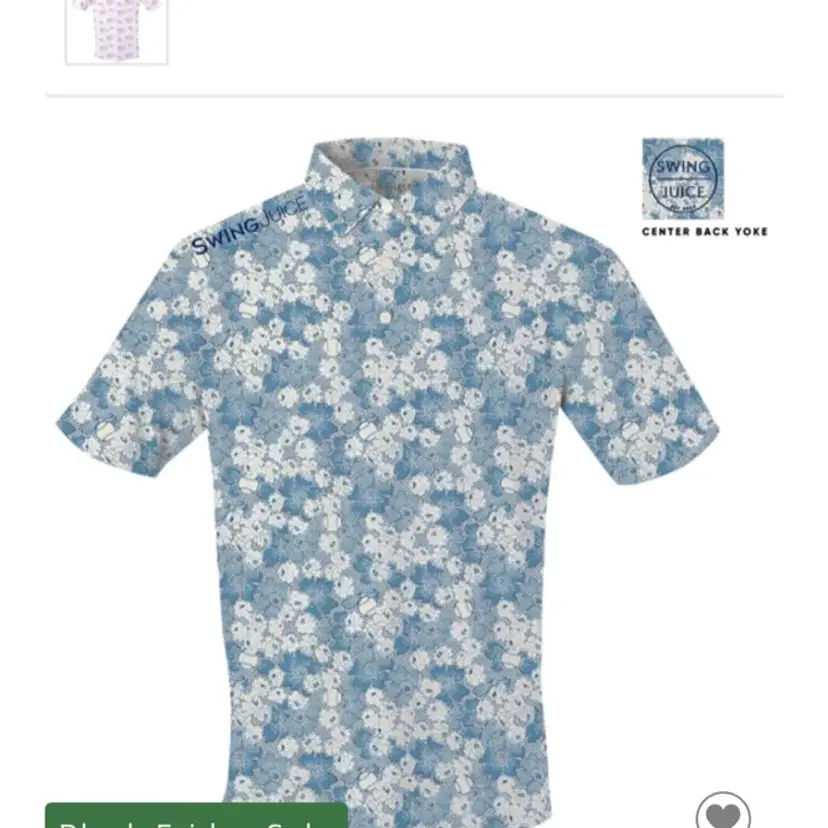The width and height of the screenshot is (828, 828).
Task: Select the pink shirt thumbnail image
Action: pos(116,28)
